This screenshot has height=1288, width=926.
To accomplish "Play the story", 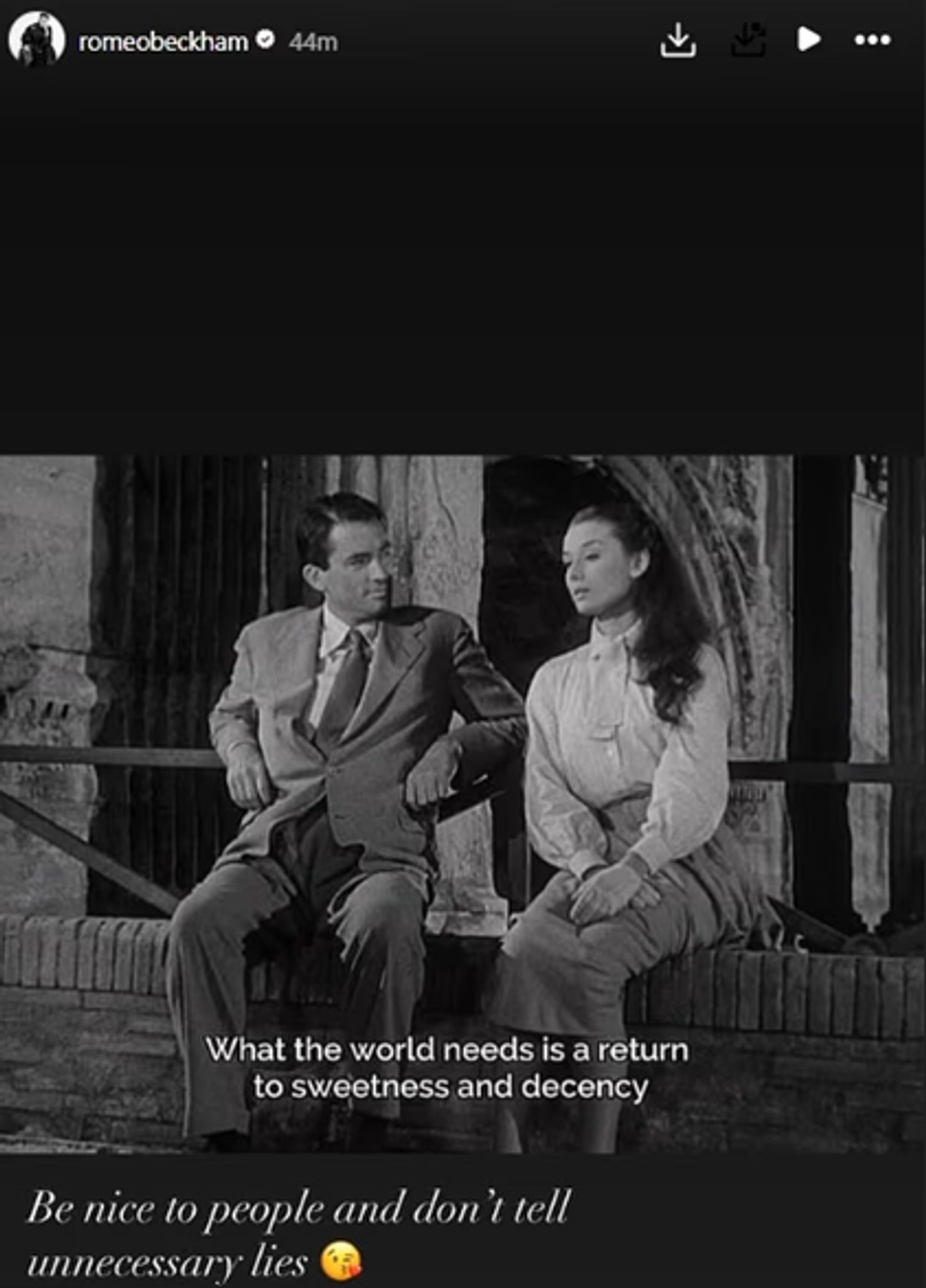I will (x=808, y=40).
